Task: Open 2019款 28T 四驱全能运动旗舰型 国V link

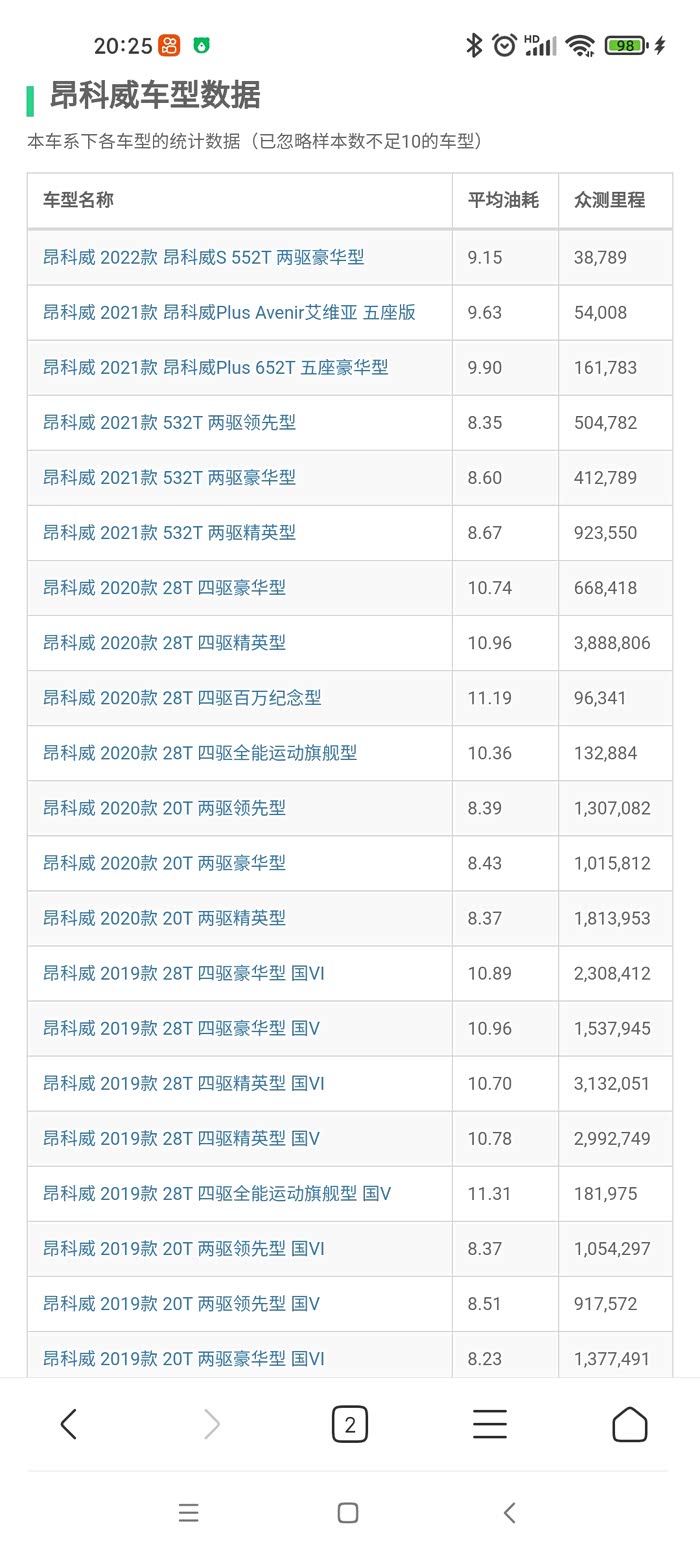Action: [217, 1193]
